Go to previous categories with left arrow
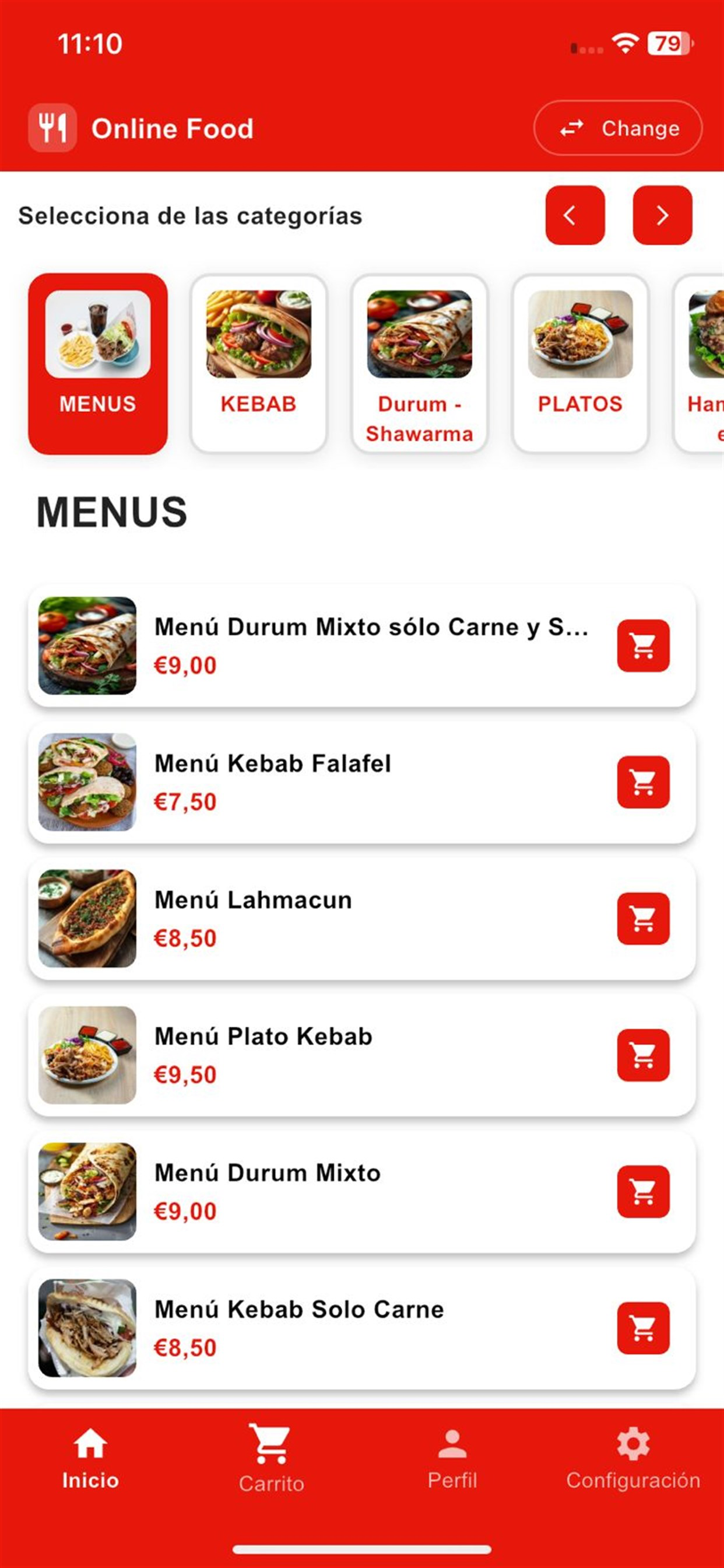This screenshot has height=1568, width=724. (575, 215)
